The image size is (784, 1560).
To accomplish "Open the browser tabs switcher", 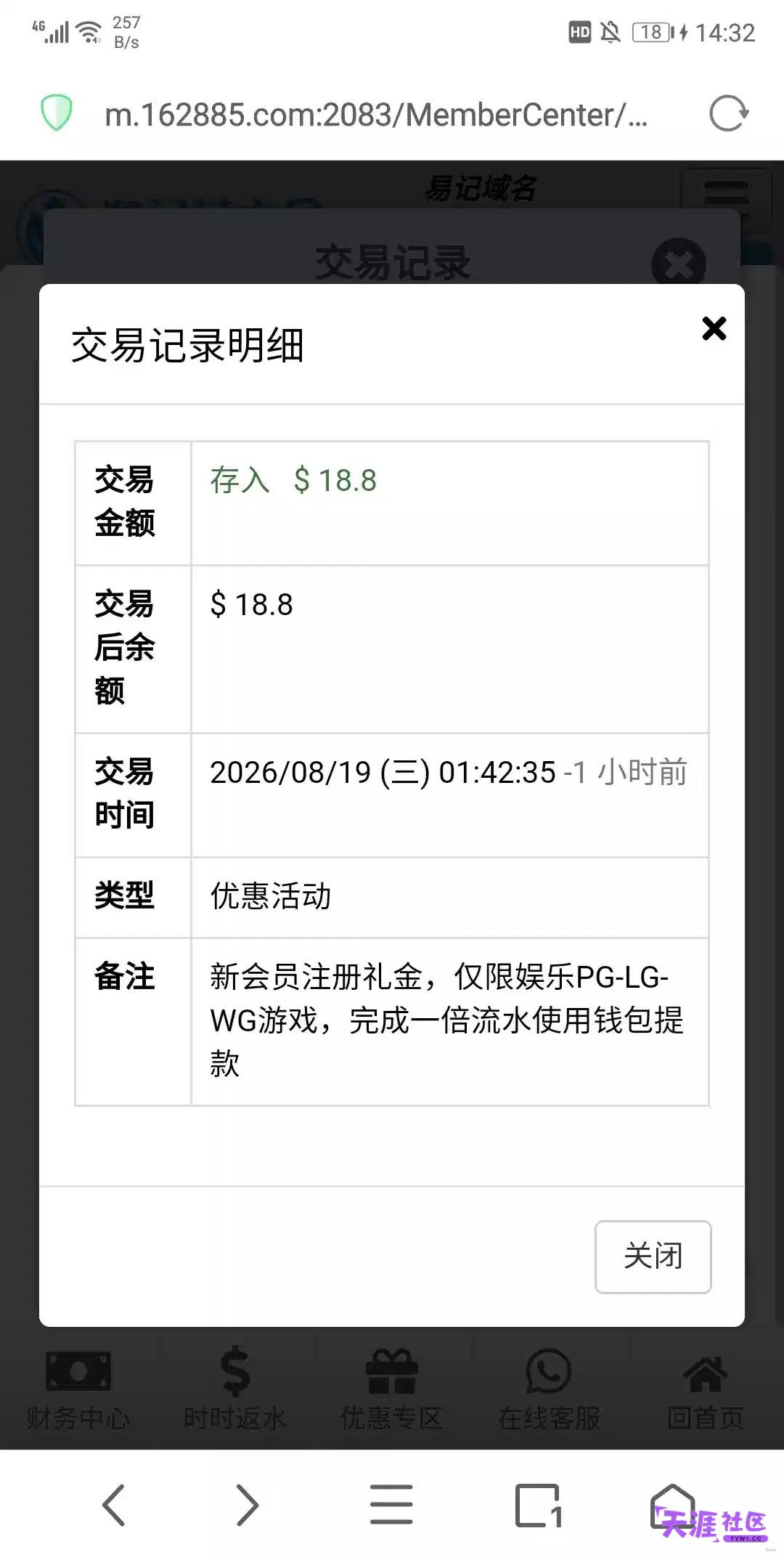I will click(538, 1505).
